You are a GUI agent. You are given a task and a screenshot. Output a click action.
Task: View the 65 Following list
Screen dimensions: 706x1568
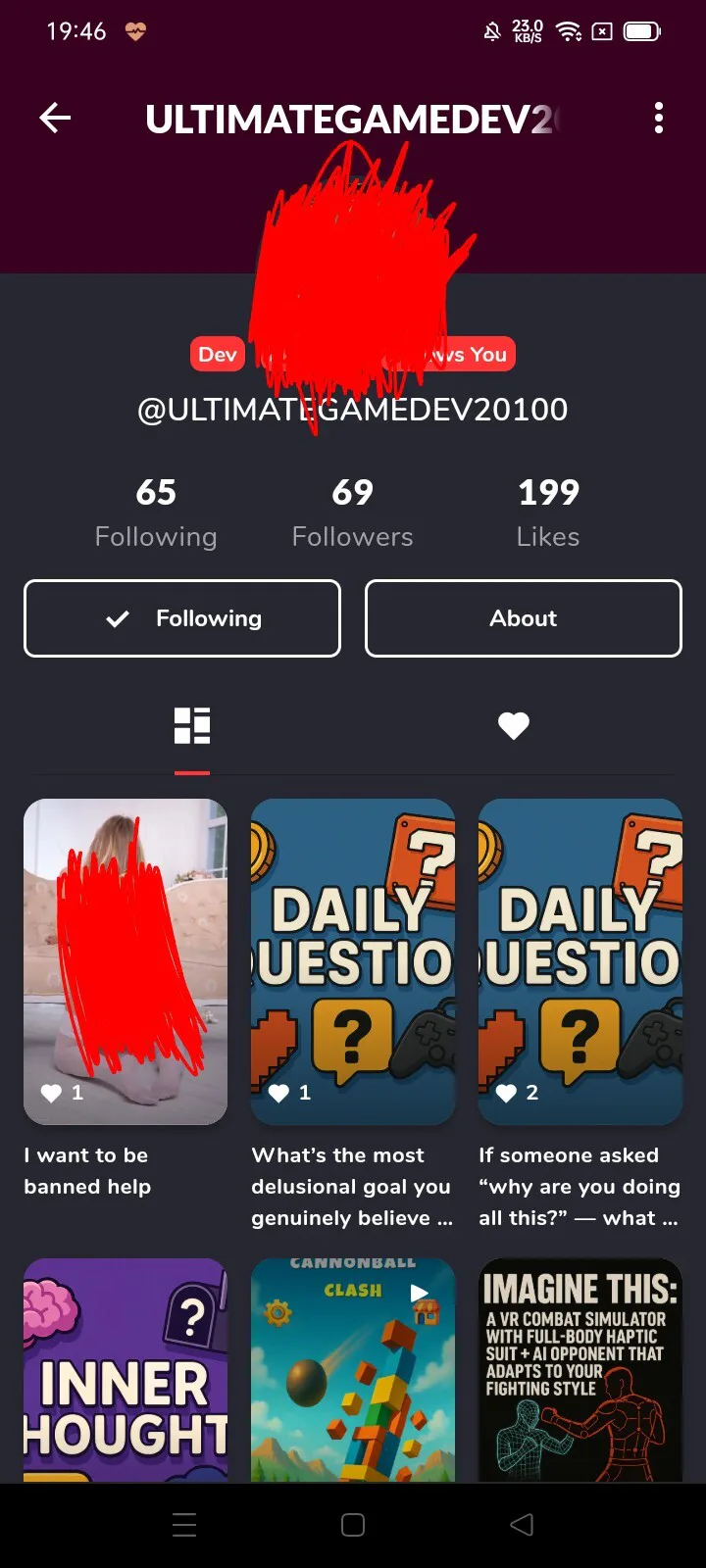[x=156, y=513]
